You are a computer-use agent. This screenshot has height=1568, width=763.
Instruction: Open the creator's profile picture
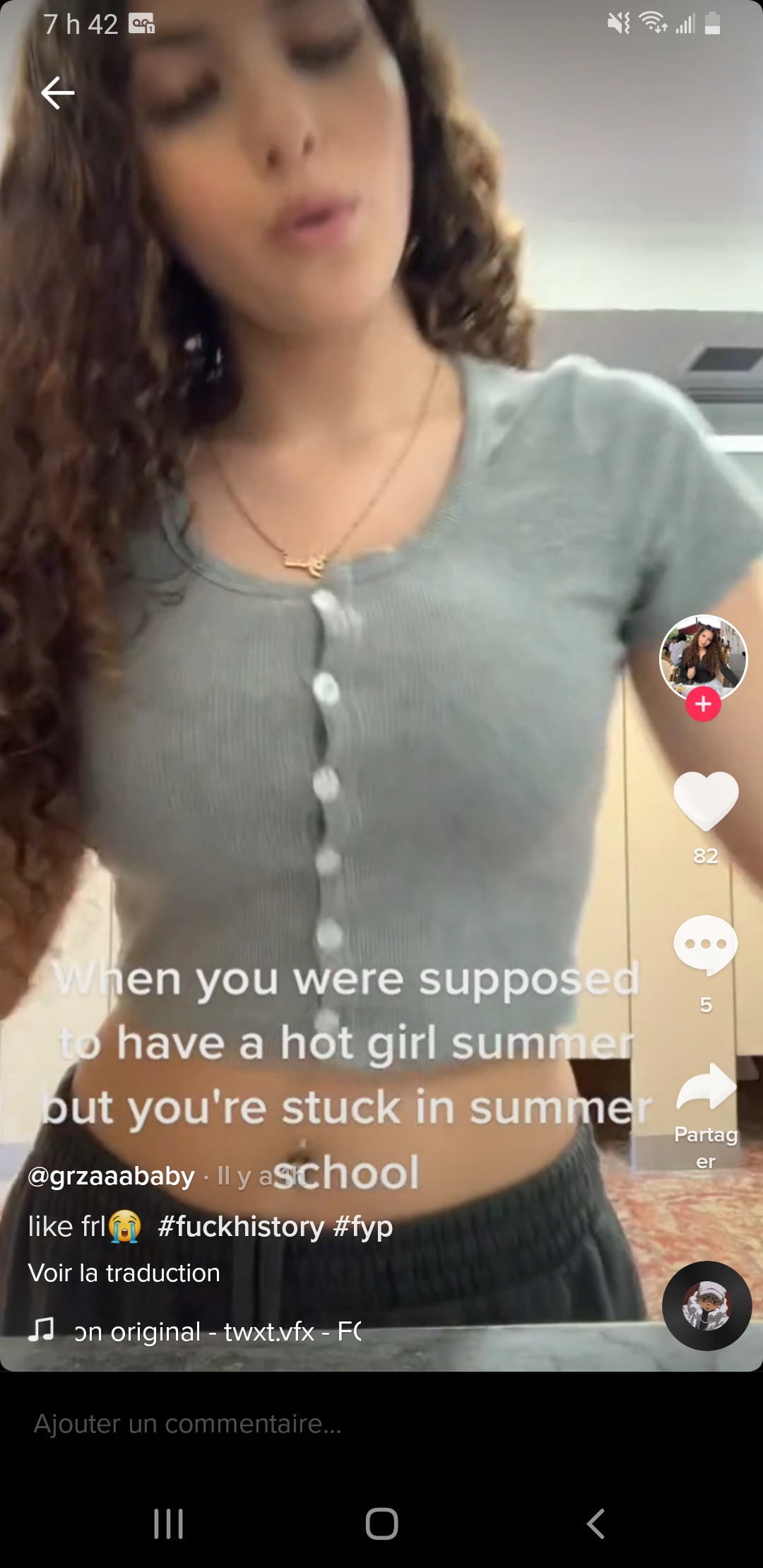coord(703,658)
